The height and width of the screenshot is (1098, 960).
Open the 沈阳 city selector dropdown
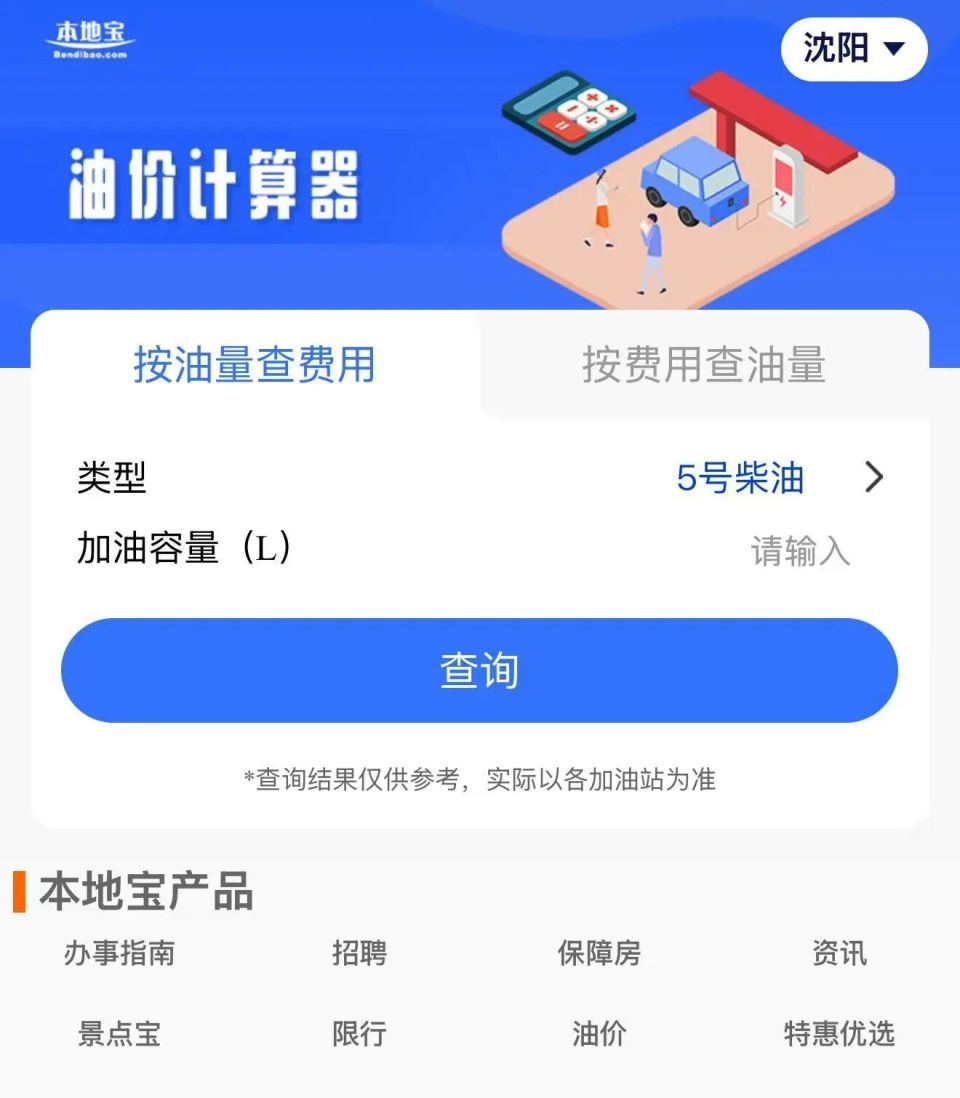coord(853,48)
